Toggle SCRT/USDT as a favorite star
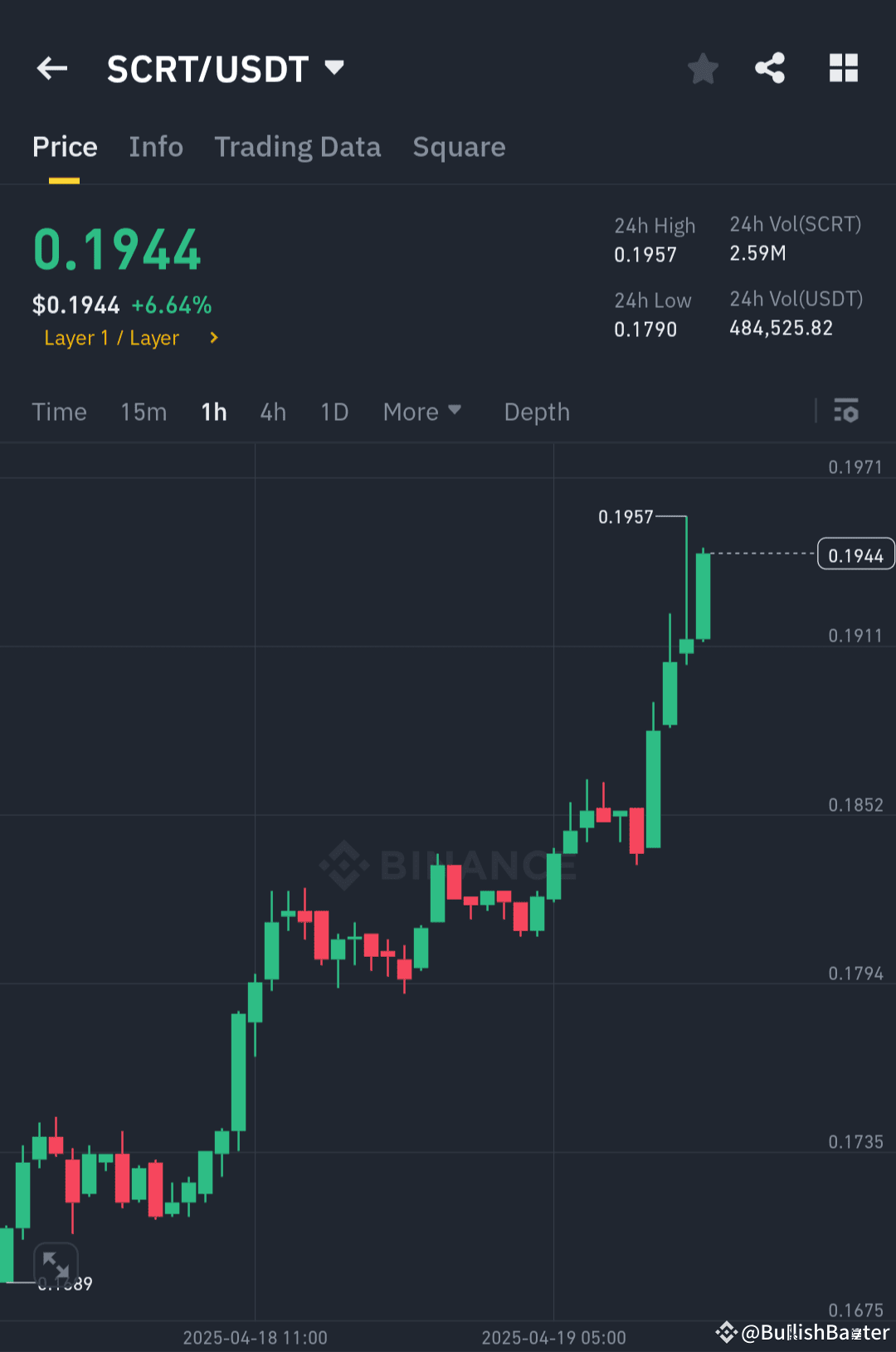 coord(703,69)
